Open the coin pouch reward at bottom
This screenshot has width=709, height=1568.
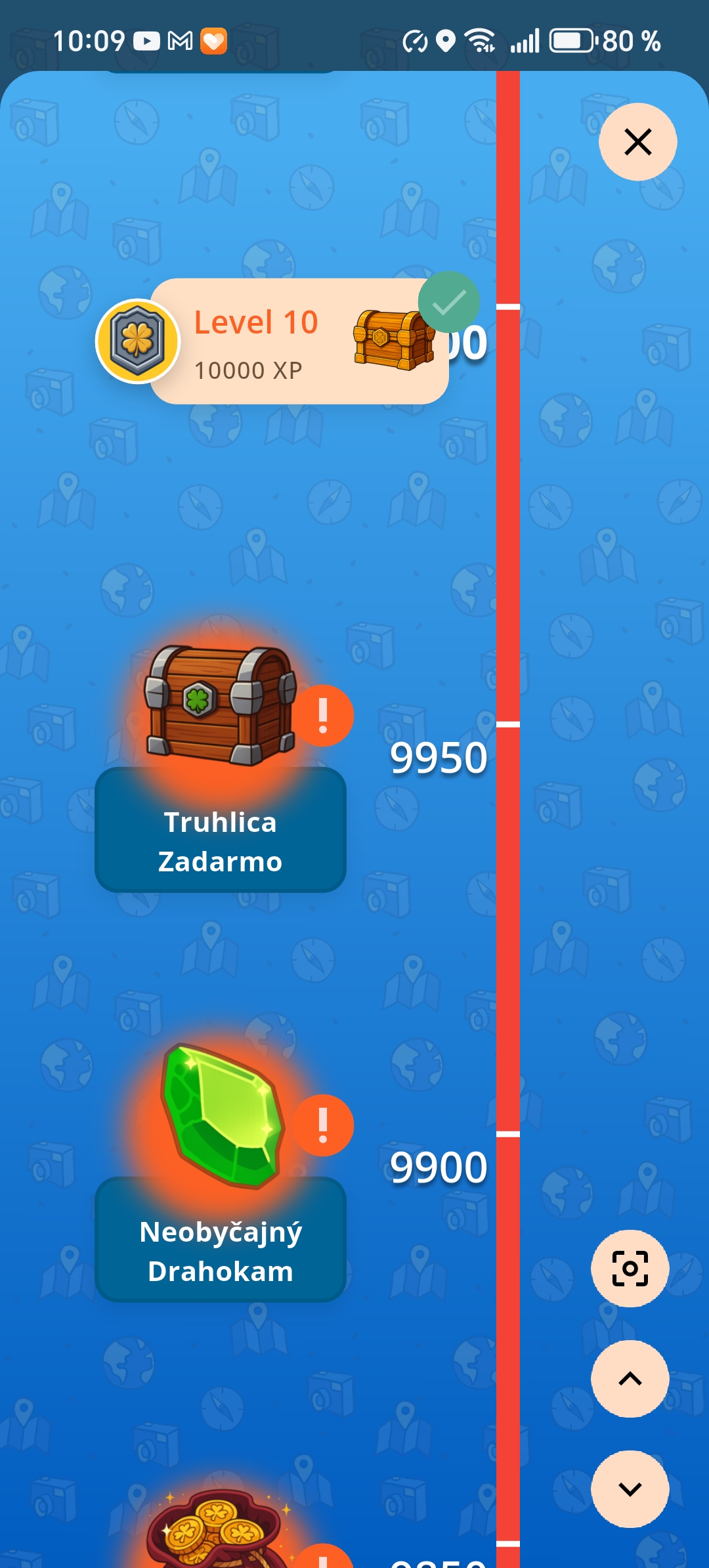tap(217, 1530)
